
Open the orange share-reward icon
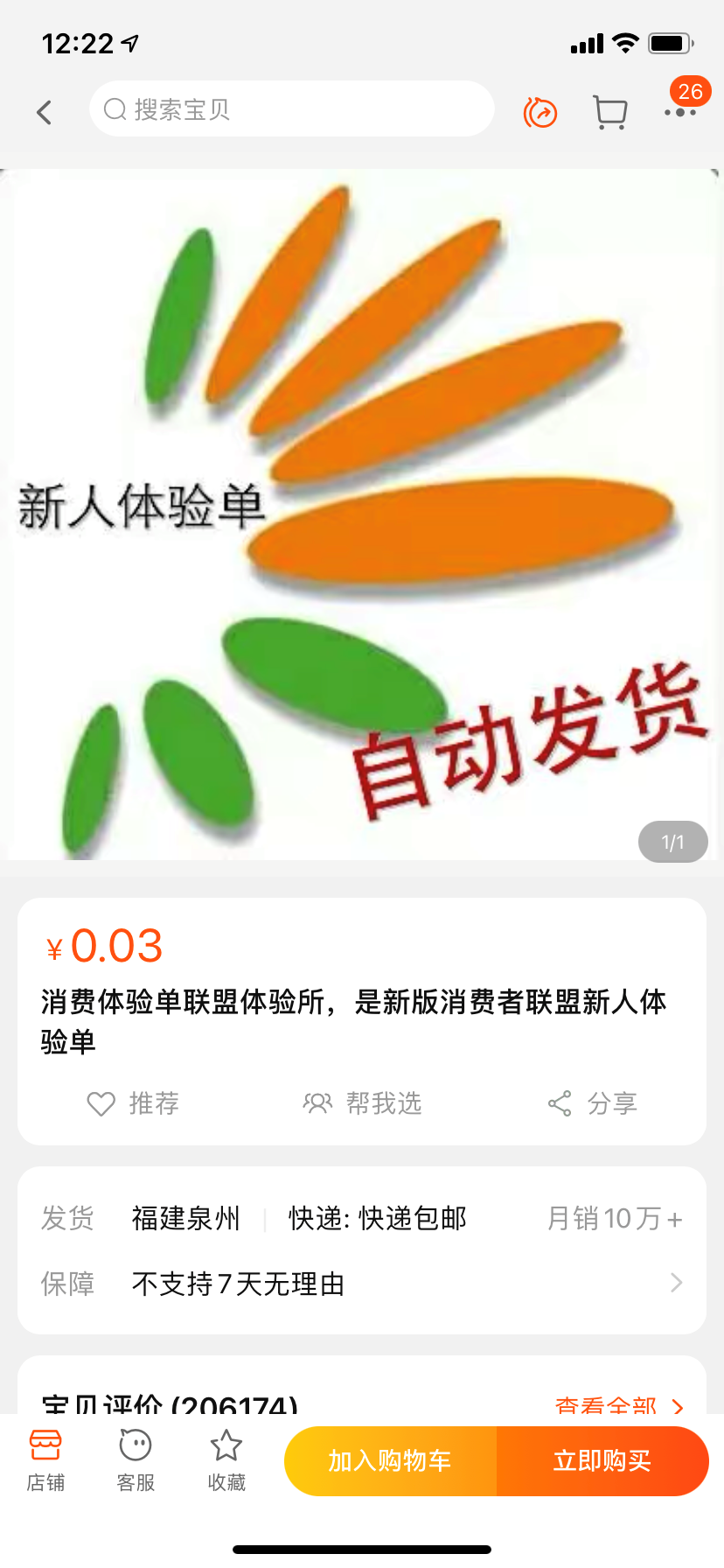[540, 112]
